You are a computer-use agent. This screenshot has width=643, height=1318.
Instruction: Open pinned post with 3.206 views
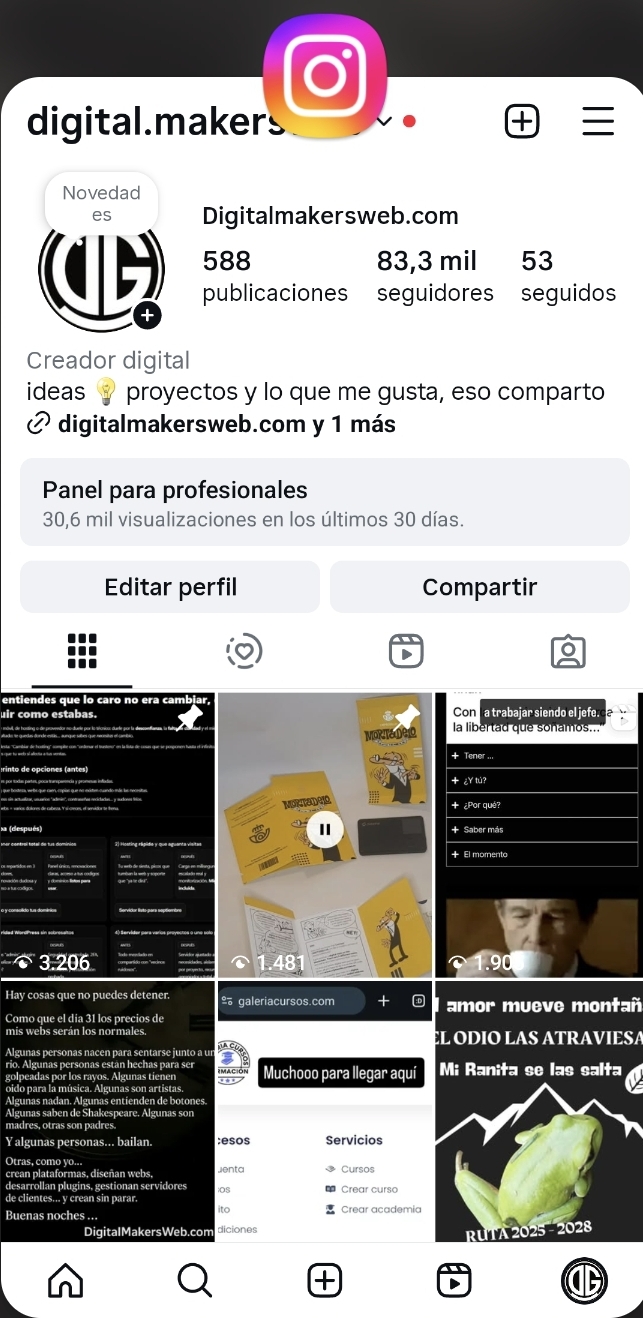(107, 834)
